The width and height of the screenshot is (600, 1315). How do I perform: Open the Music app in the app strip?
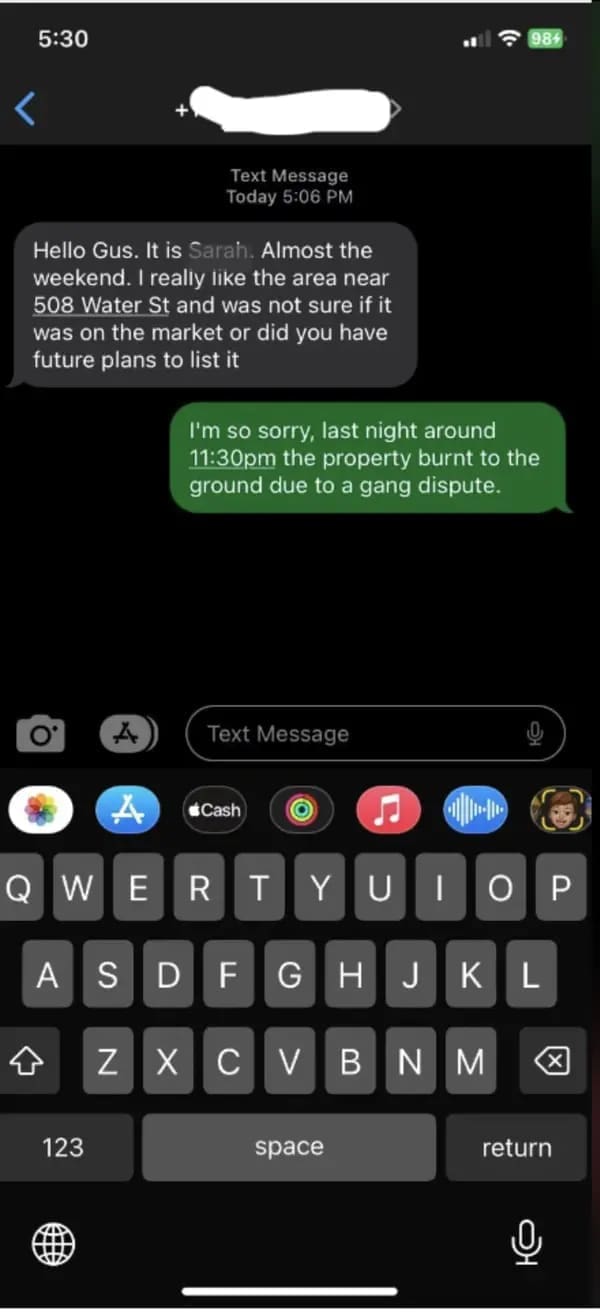pyautogui.click(x=387, y=810)
